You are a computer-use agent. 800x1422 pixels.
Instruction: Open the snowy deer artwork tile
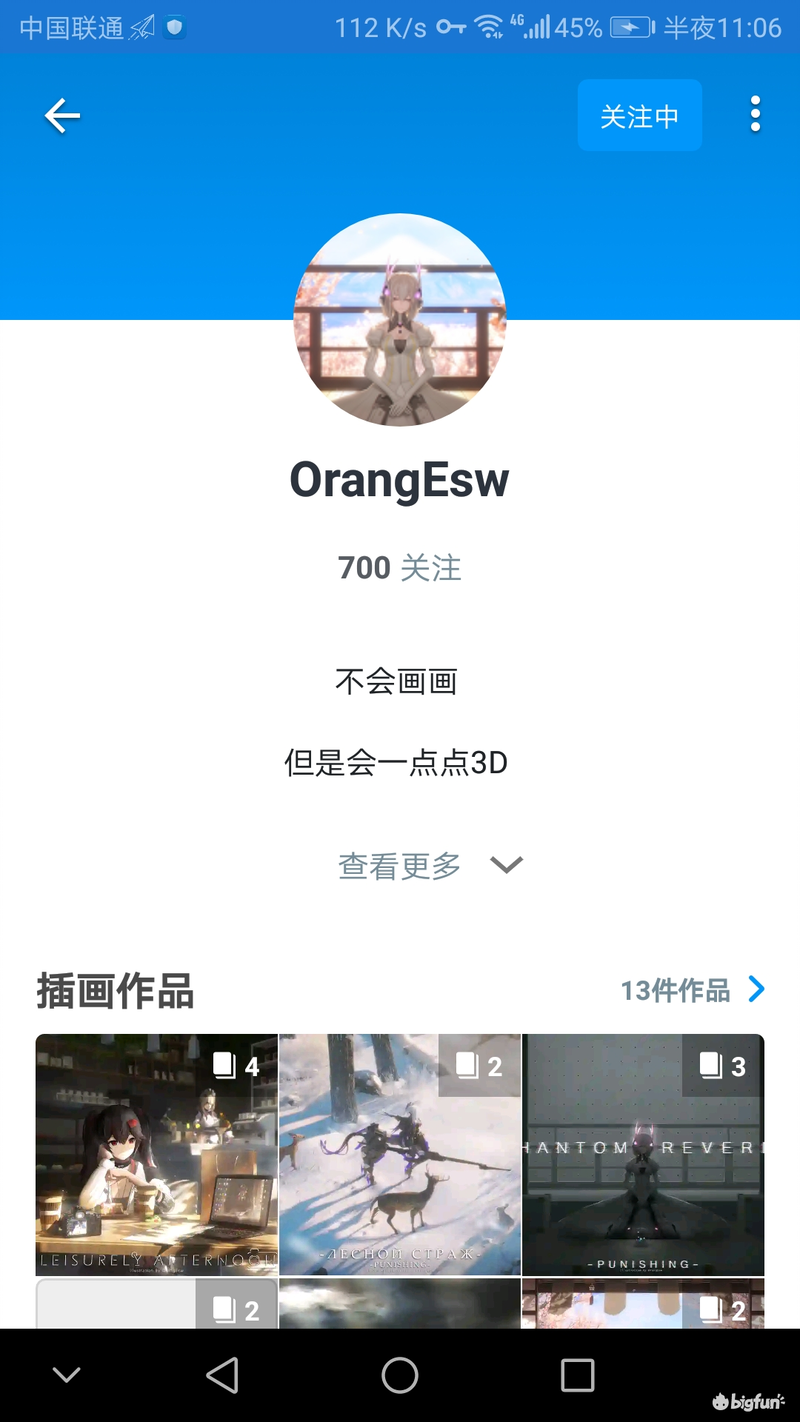(400, 1155)
